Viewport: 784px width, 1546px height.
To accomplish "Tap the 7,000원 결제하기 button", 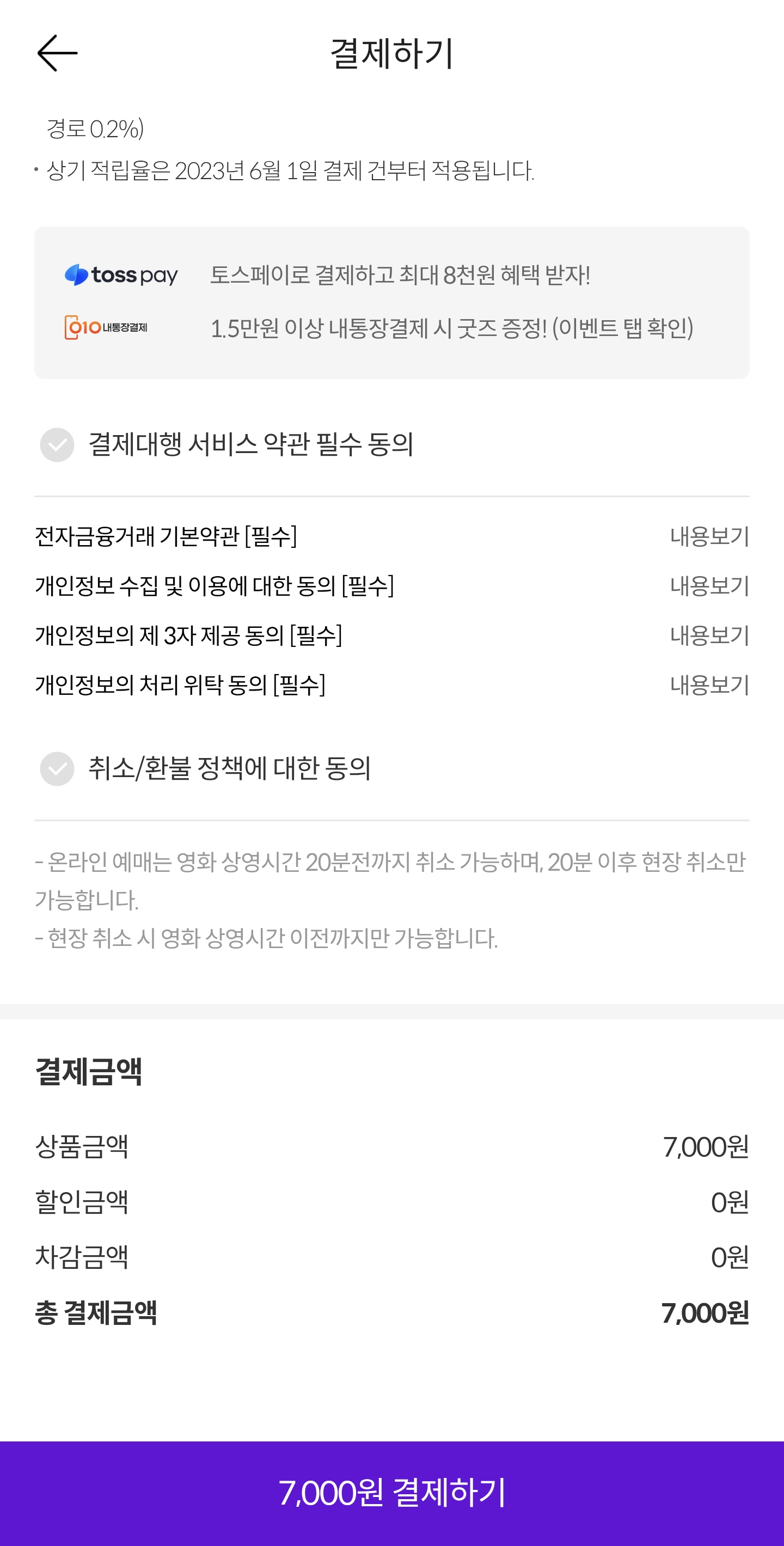I will point(391,1493).
